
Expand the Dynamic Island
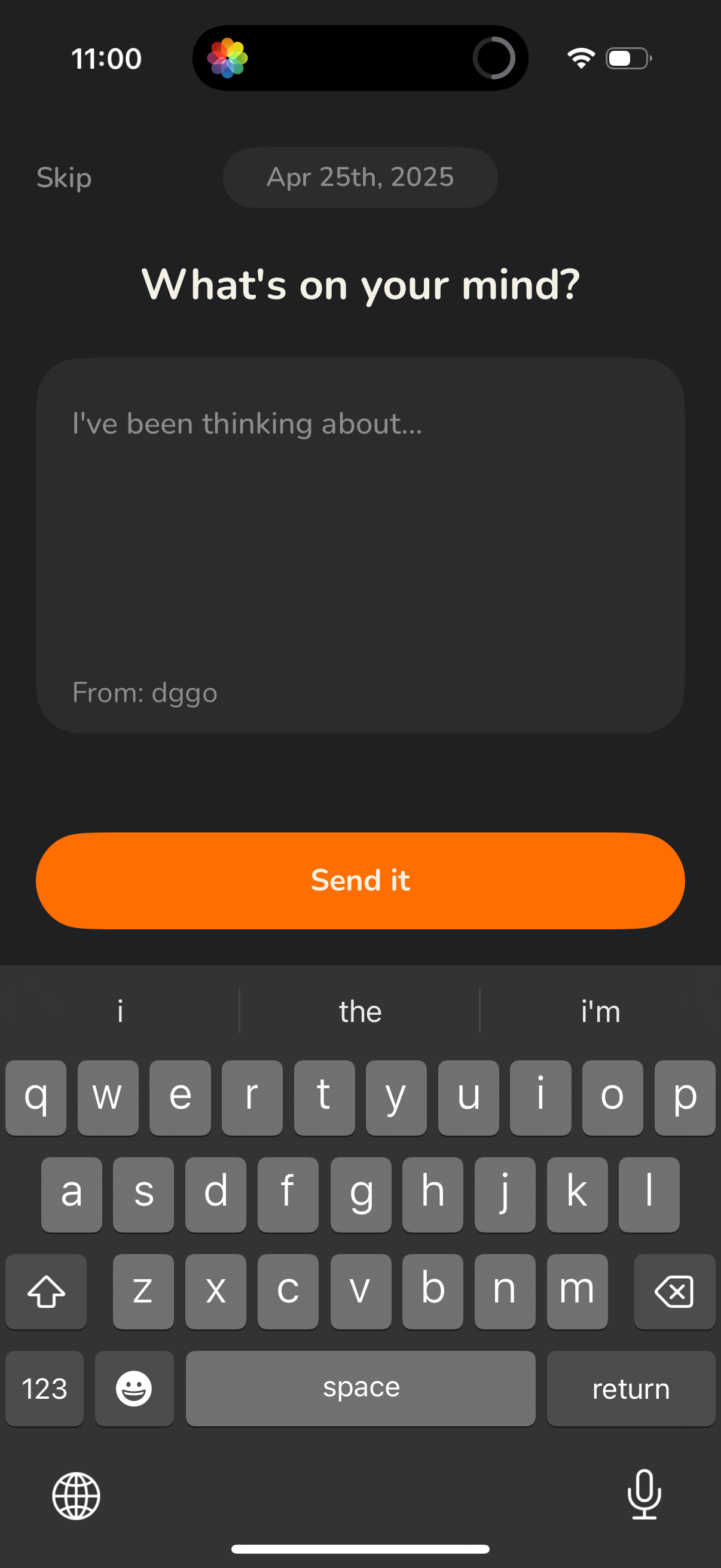point(360,58)
